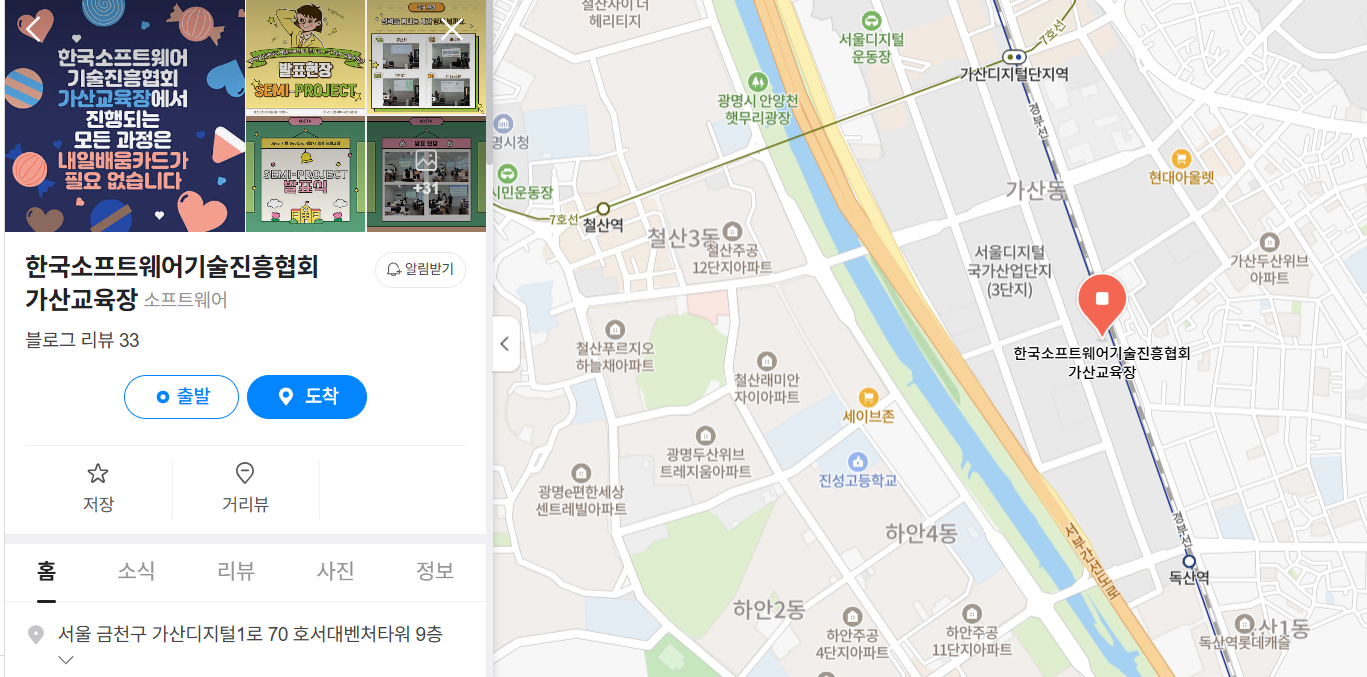This screenshot has height=677, width=1367.
Task: Switch to the 소식 tab
Action: point(136,571)
